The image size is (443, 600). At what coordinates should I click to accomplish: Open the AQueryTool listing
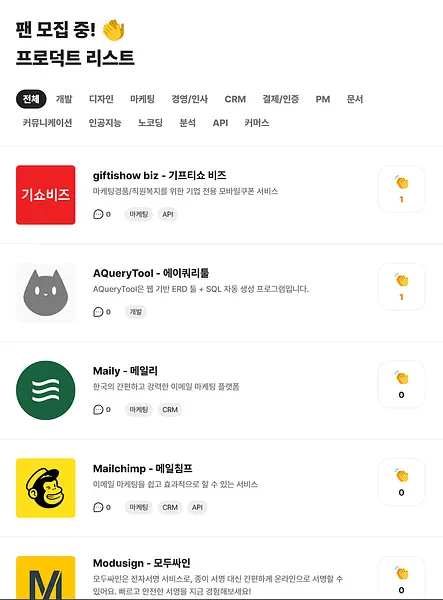151,273
